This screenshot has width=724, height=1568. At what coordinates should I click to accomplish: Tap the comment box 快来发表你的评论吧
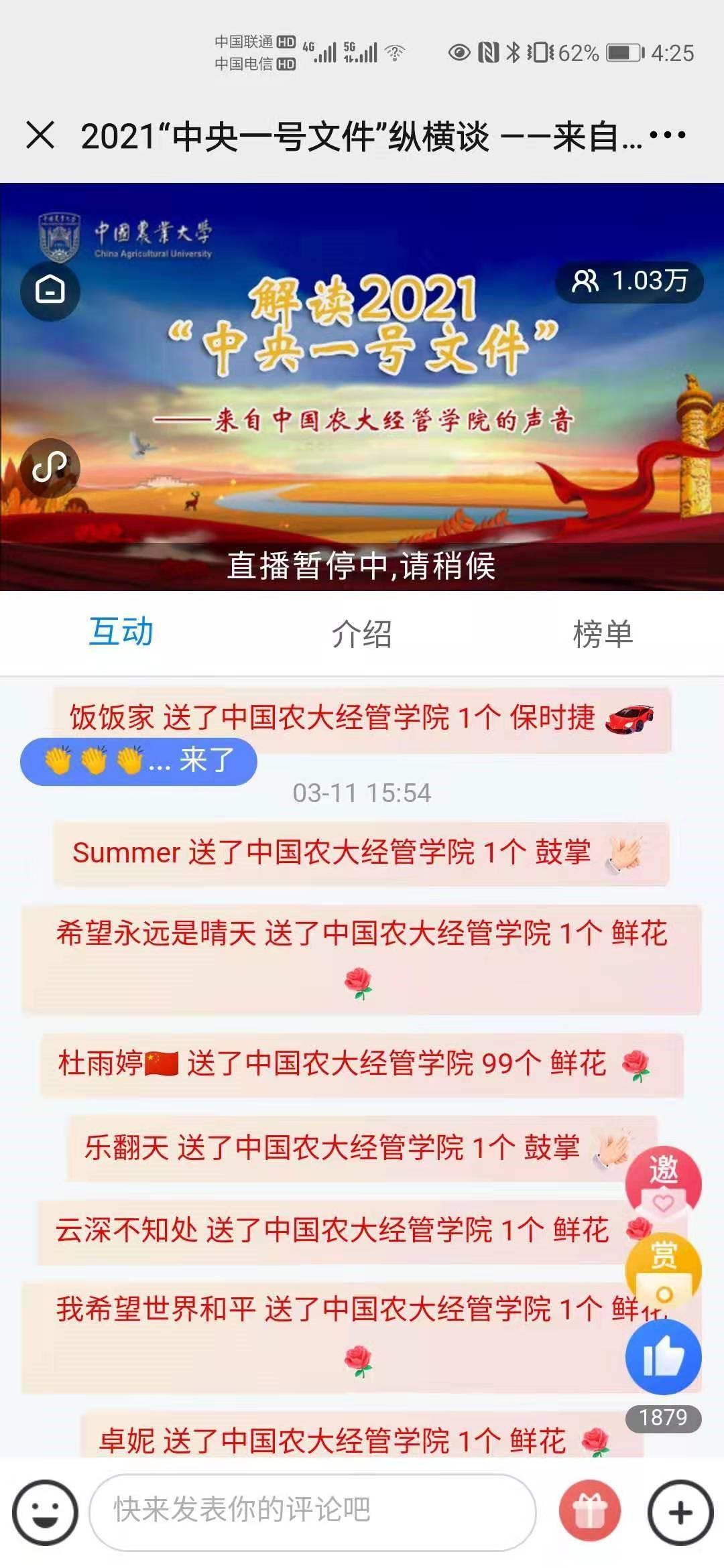point(312,1512)
